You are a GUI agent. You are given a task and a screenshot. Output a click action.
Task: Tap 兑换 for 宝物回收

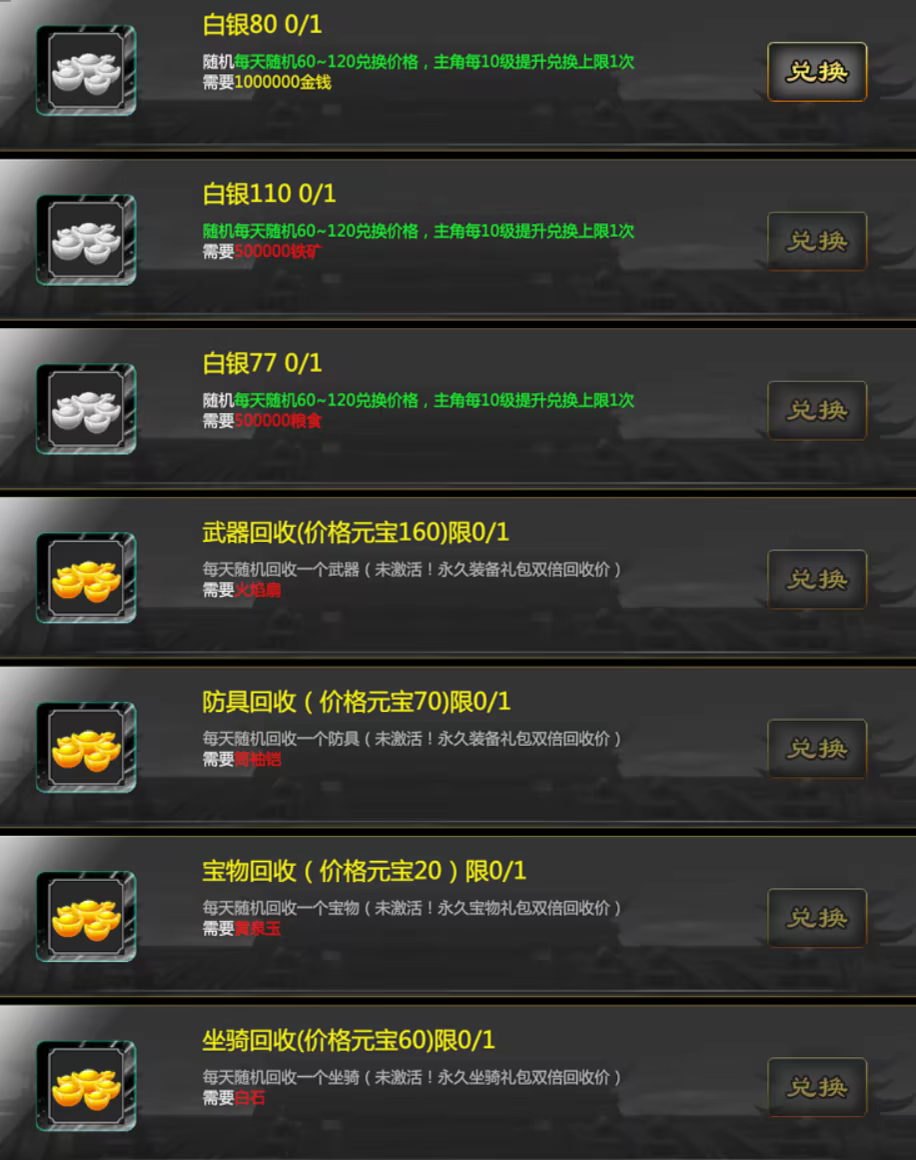coord(816,917)
